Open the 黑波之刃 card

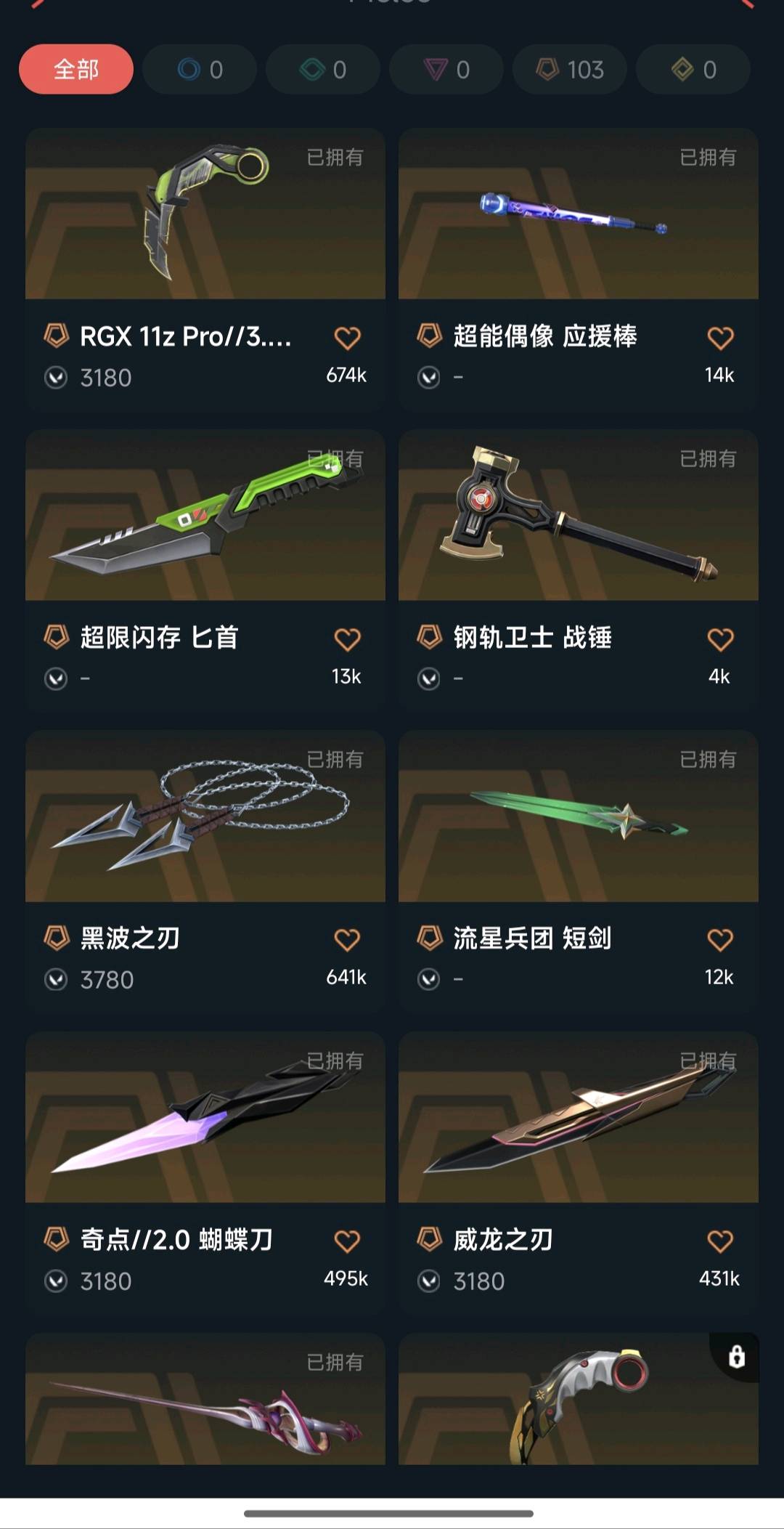pos(205,817)
